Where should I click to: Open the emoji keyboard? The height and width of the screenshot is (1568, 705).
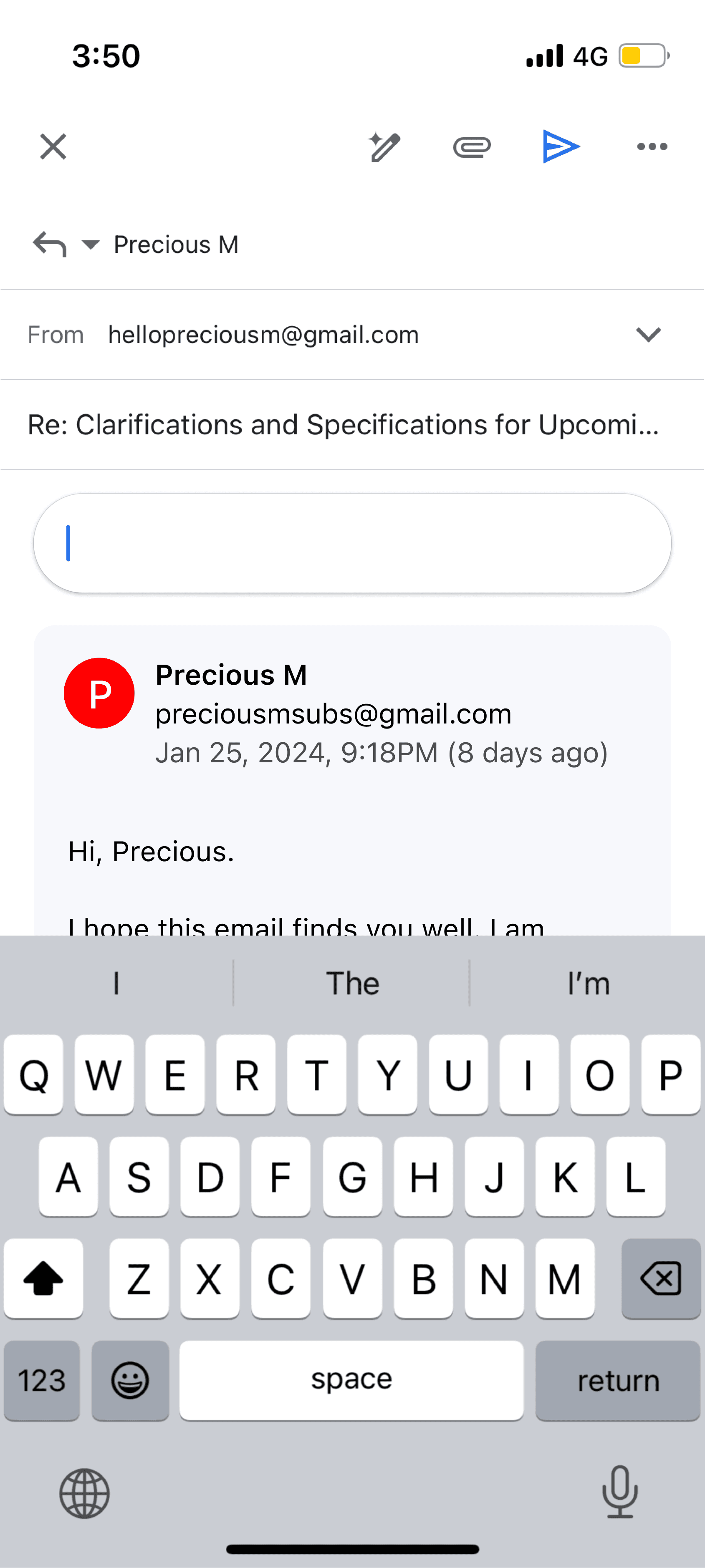[x=130, y=1380]
